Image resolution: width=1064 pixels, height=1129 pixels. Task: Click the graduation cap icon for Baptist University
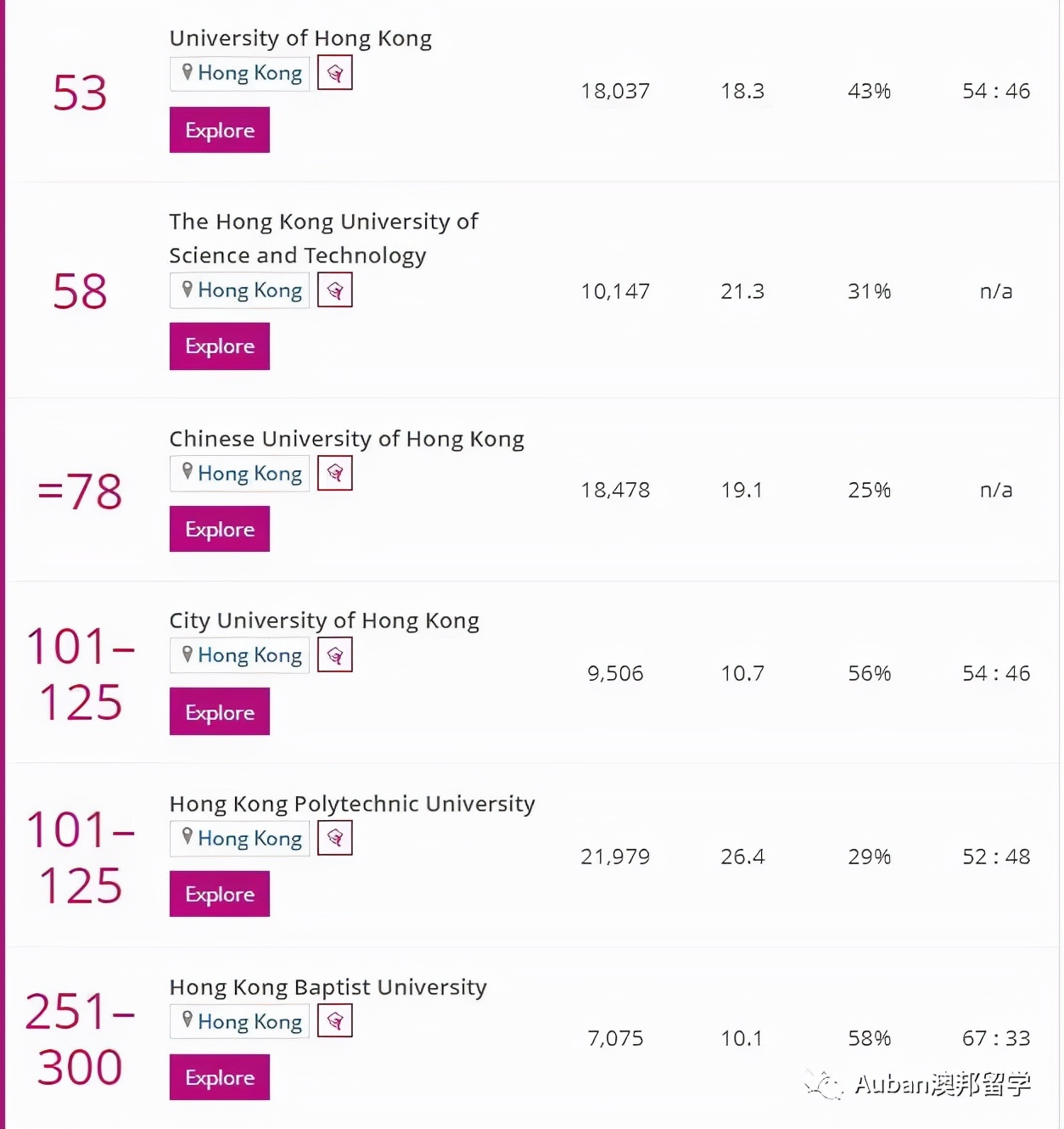point(334,1020)
